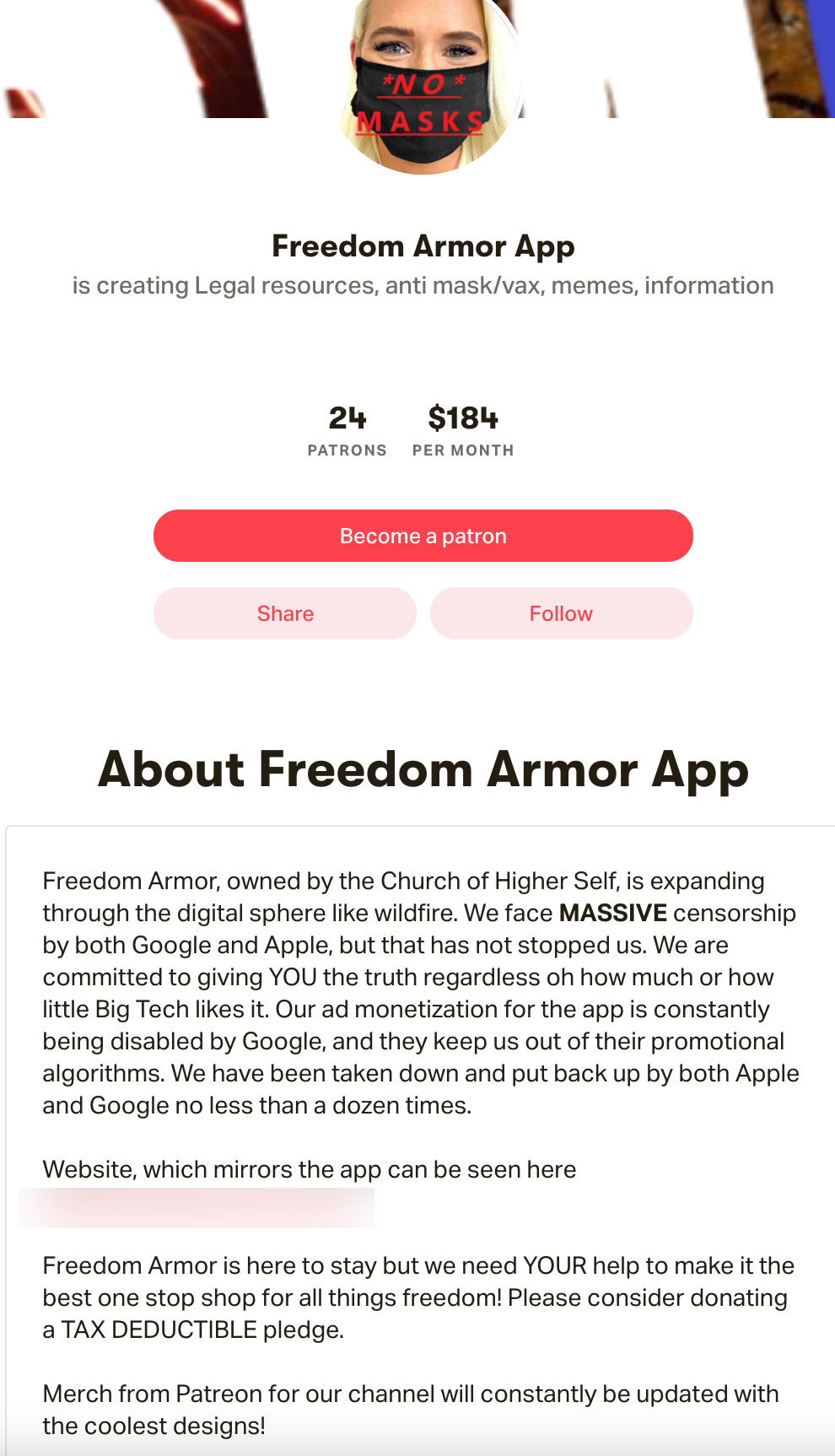This screenshot has width=835, height=1456.
Task: Click the '$184 PER MONTH' statistic
Action: point(463,430)
